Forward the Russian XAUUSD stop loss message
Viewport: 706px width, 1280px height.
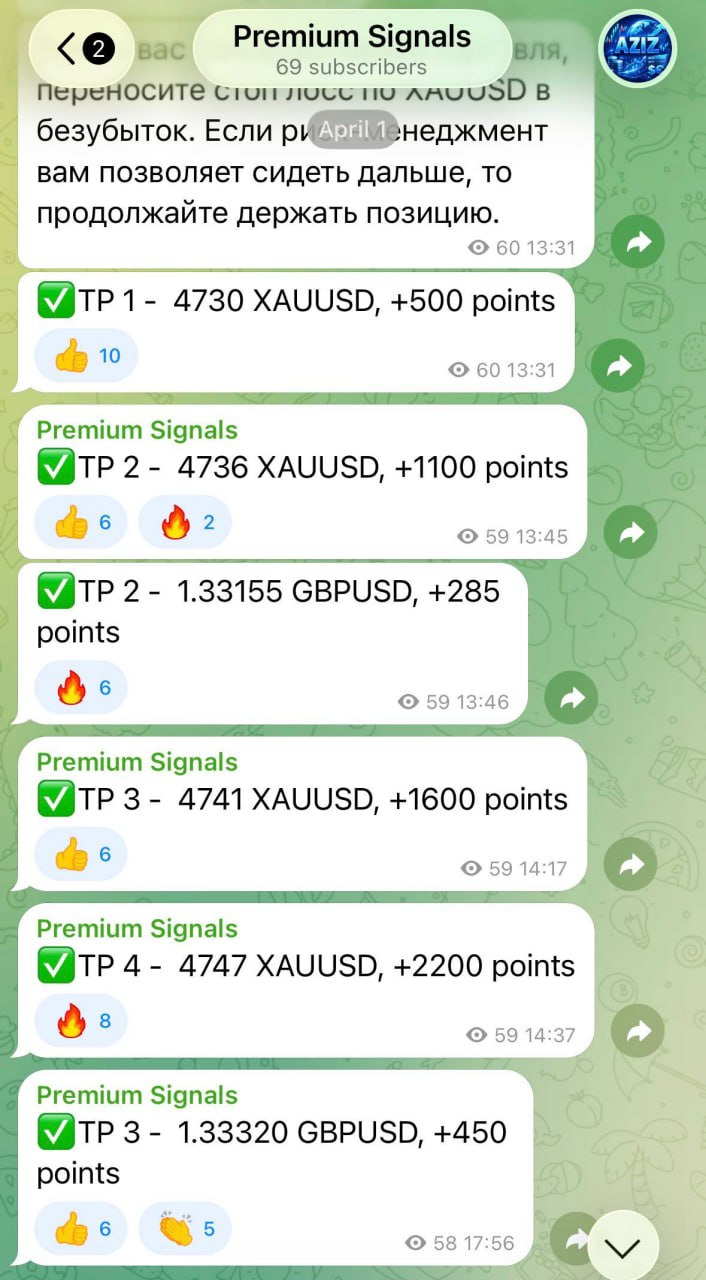tap(638, 241)
